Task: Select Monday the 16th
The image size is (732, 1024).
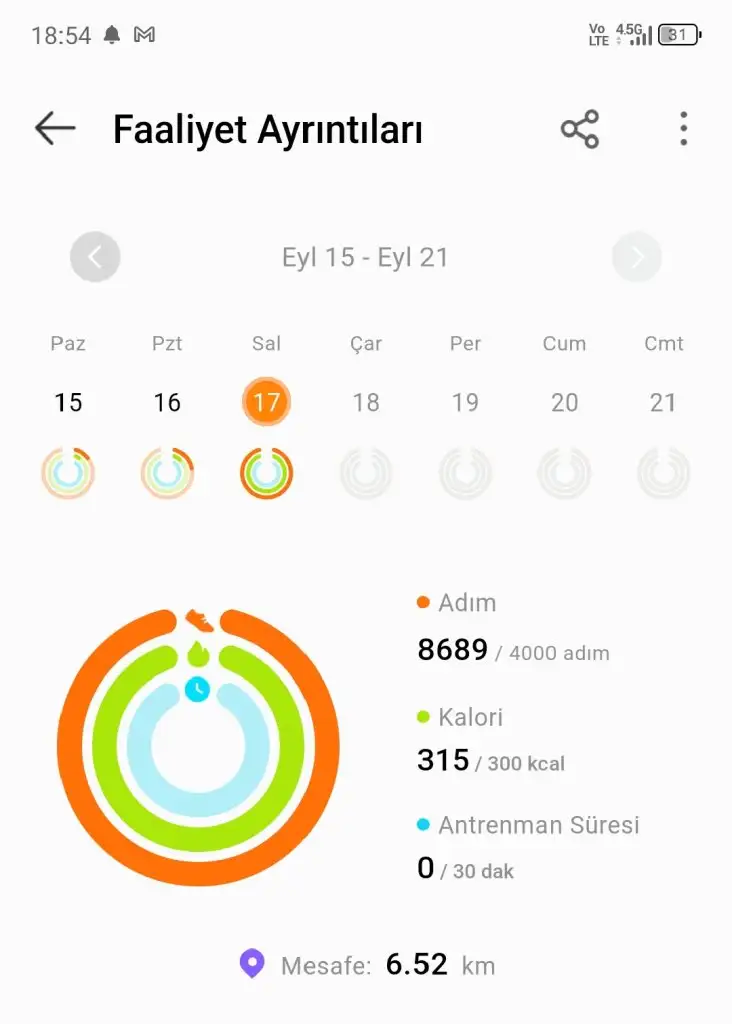Action: point(167,403)
